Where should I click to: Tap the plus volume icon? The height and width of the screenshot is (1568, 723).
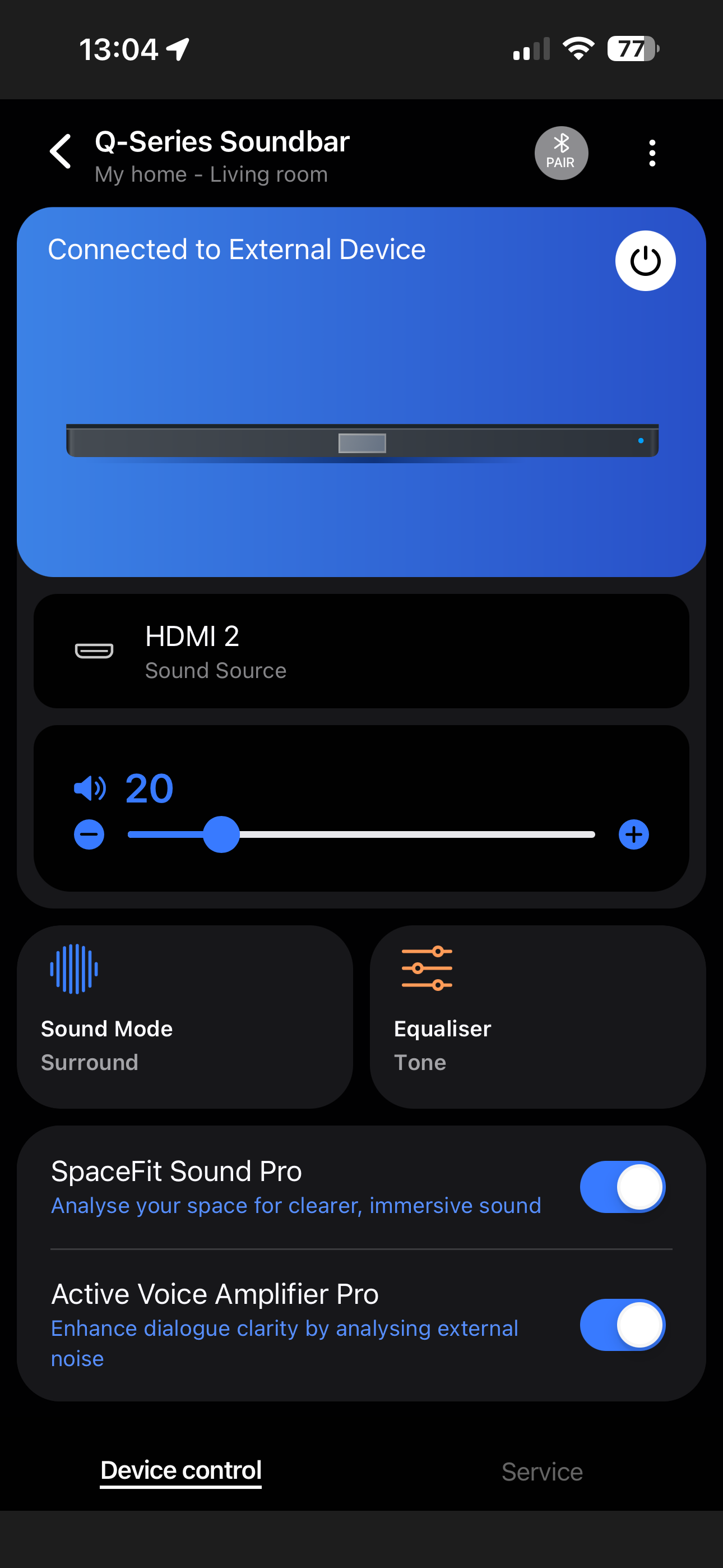coord(633,834)
